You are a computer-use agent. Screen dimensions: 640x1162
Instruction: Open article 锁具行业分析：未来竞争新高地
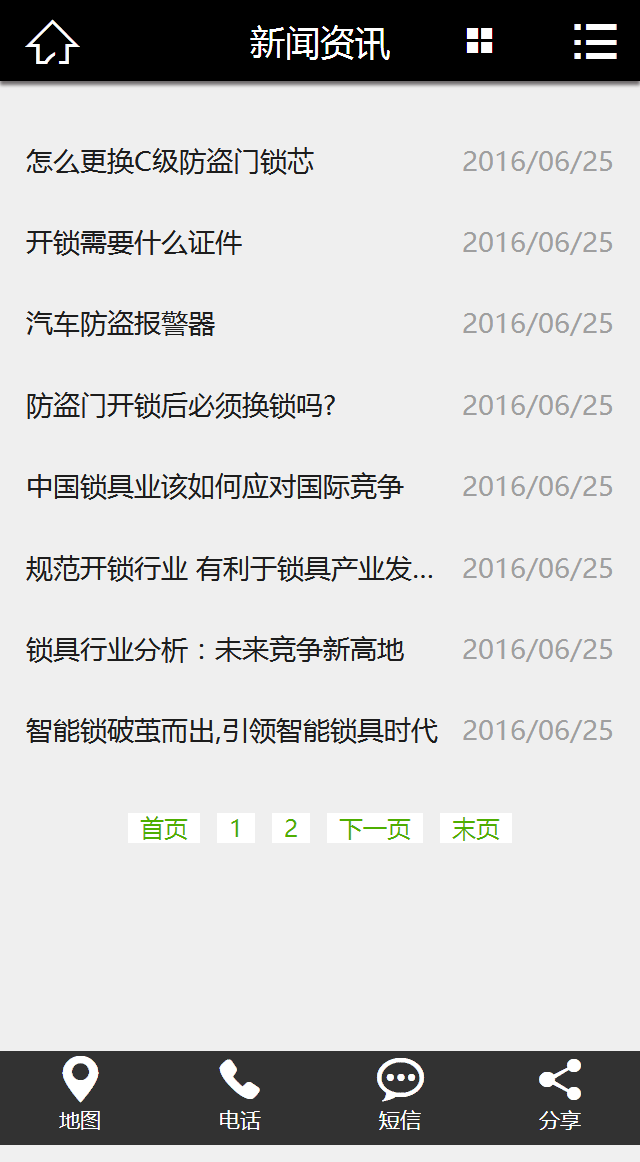tap(215, 650)
